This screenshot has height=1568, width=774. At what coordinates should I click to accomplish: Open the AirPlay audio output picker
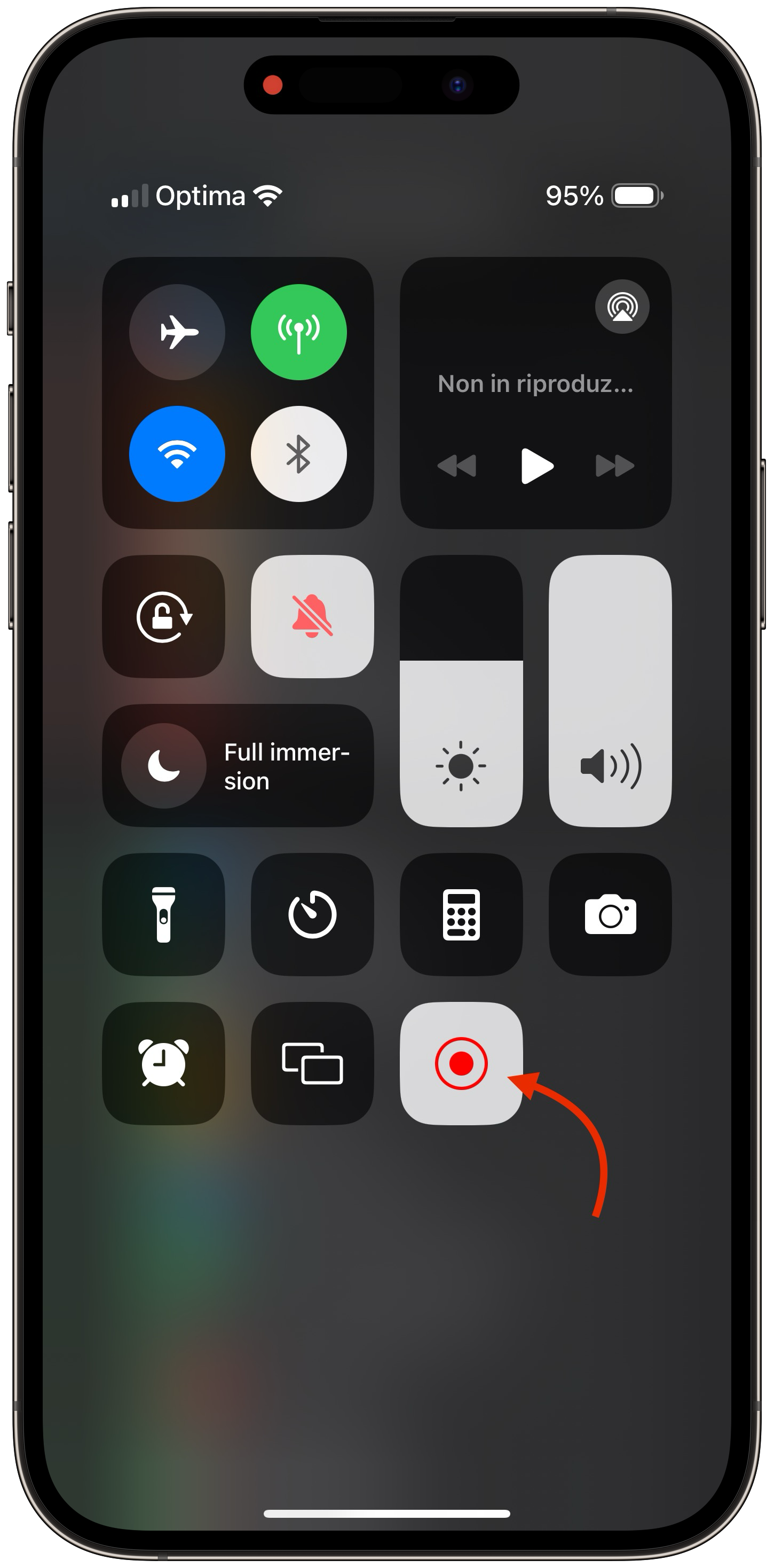[622, 307]
